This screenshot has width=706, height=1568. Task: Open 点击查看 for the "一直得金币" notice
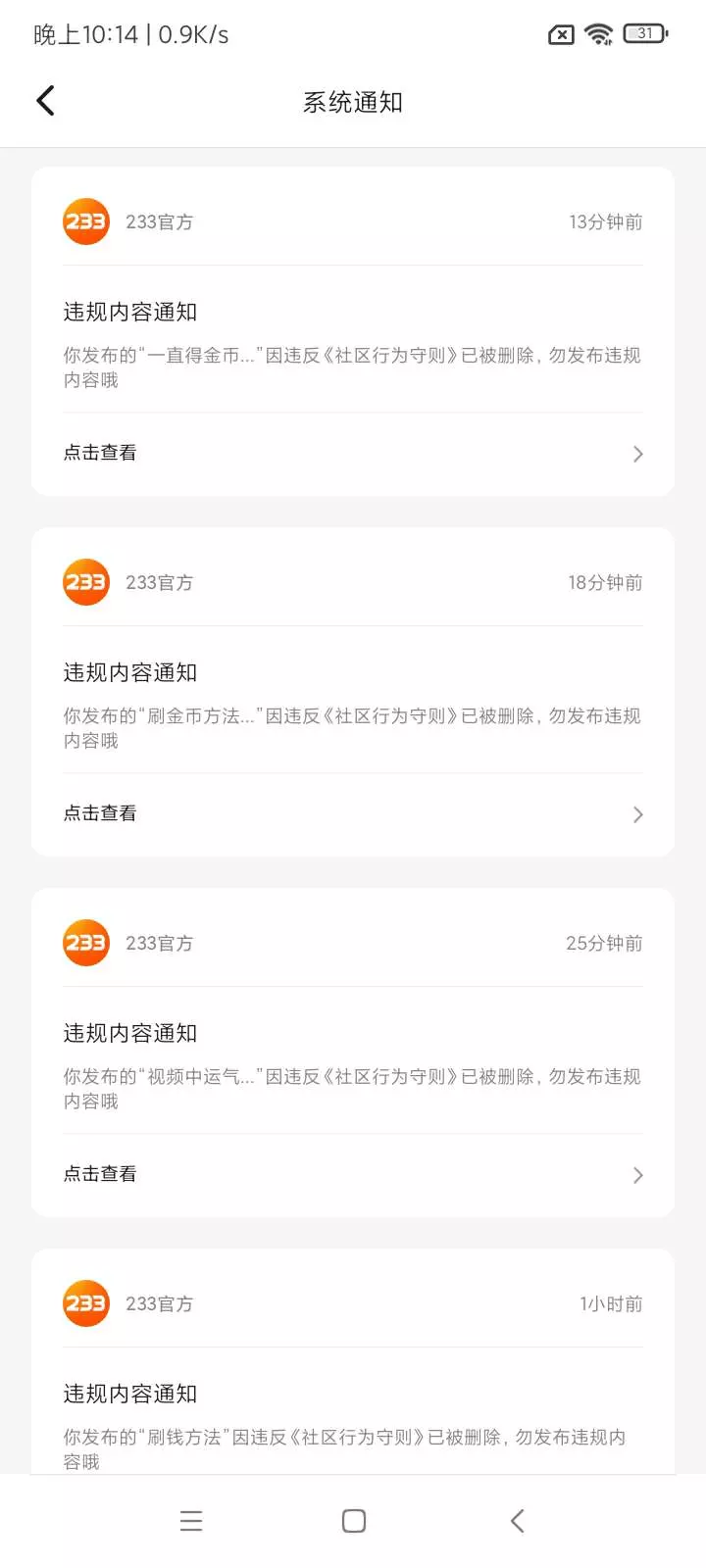(x=353, y=453)
